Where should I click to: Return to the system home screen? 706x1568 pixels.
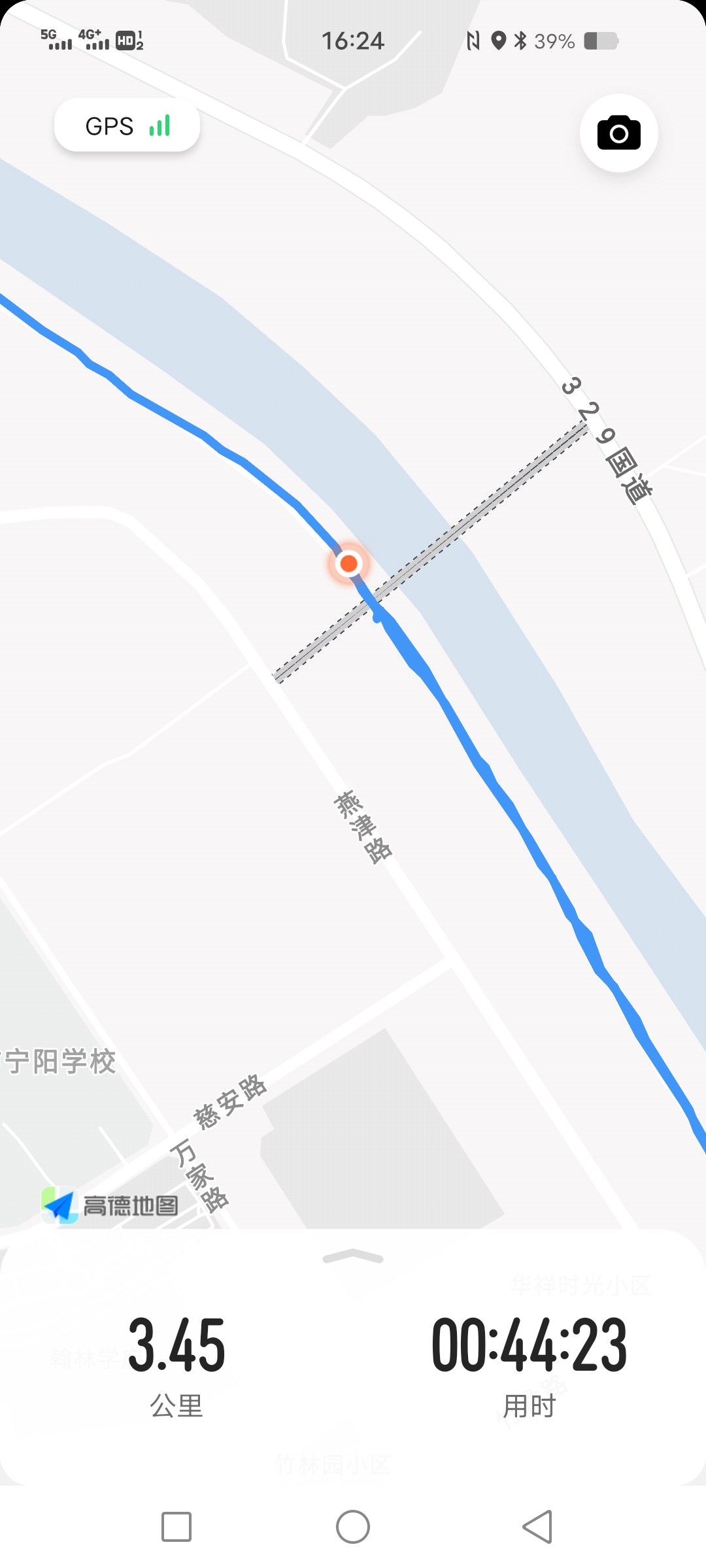click(x=353, y=1527)
